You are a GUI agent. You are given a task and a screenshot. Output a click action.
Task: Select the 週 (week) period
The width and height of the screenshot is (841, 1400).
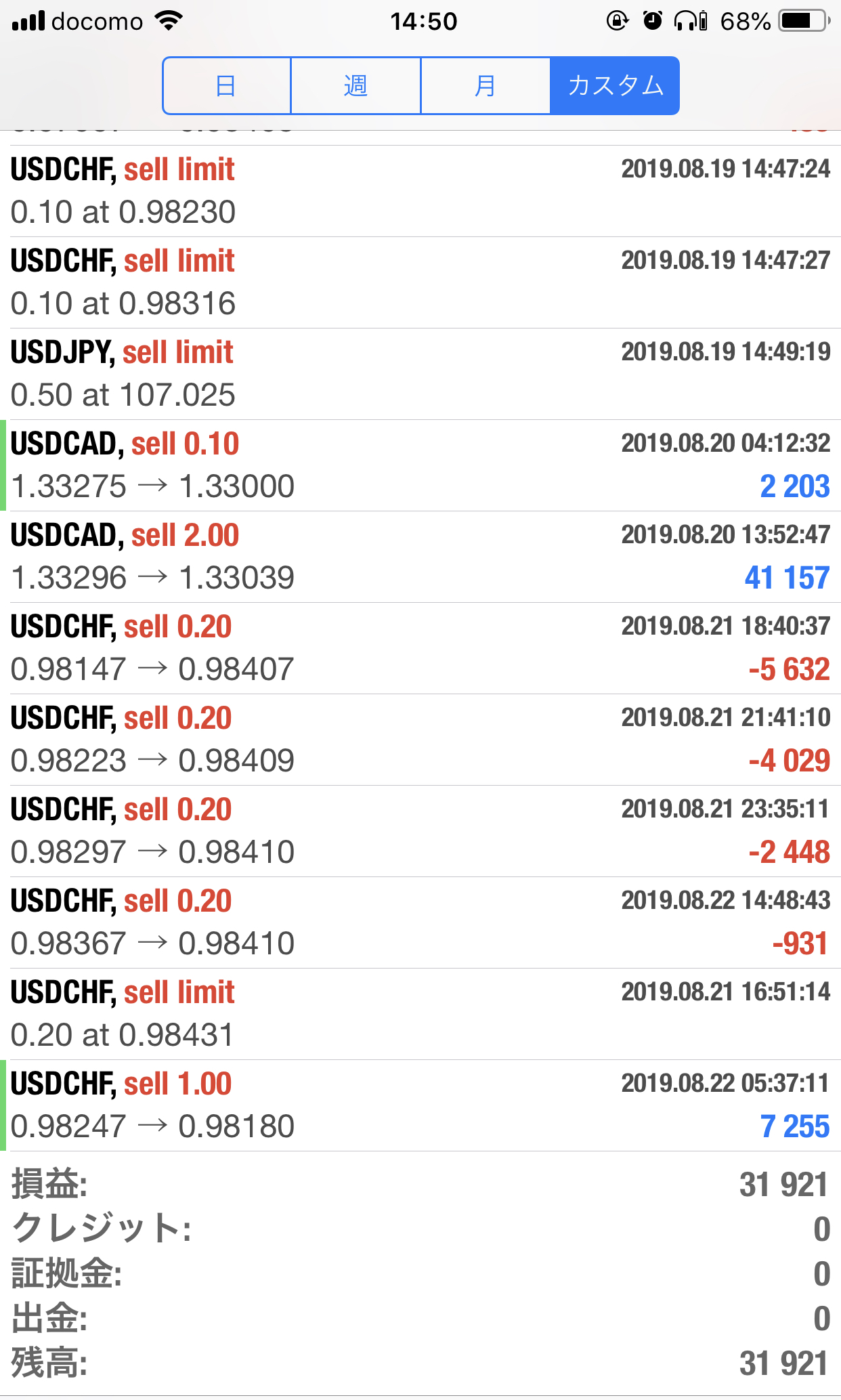click(355, 86)
